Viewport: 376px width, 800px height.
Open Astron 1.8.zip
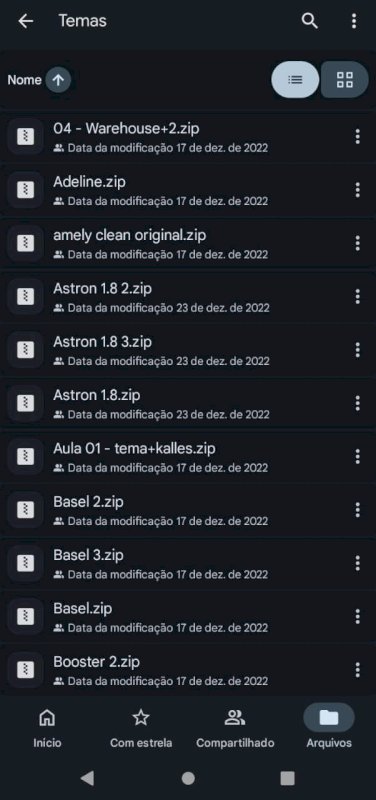click(188, 403)
